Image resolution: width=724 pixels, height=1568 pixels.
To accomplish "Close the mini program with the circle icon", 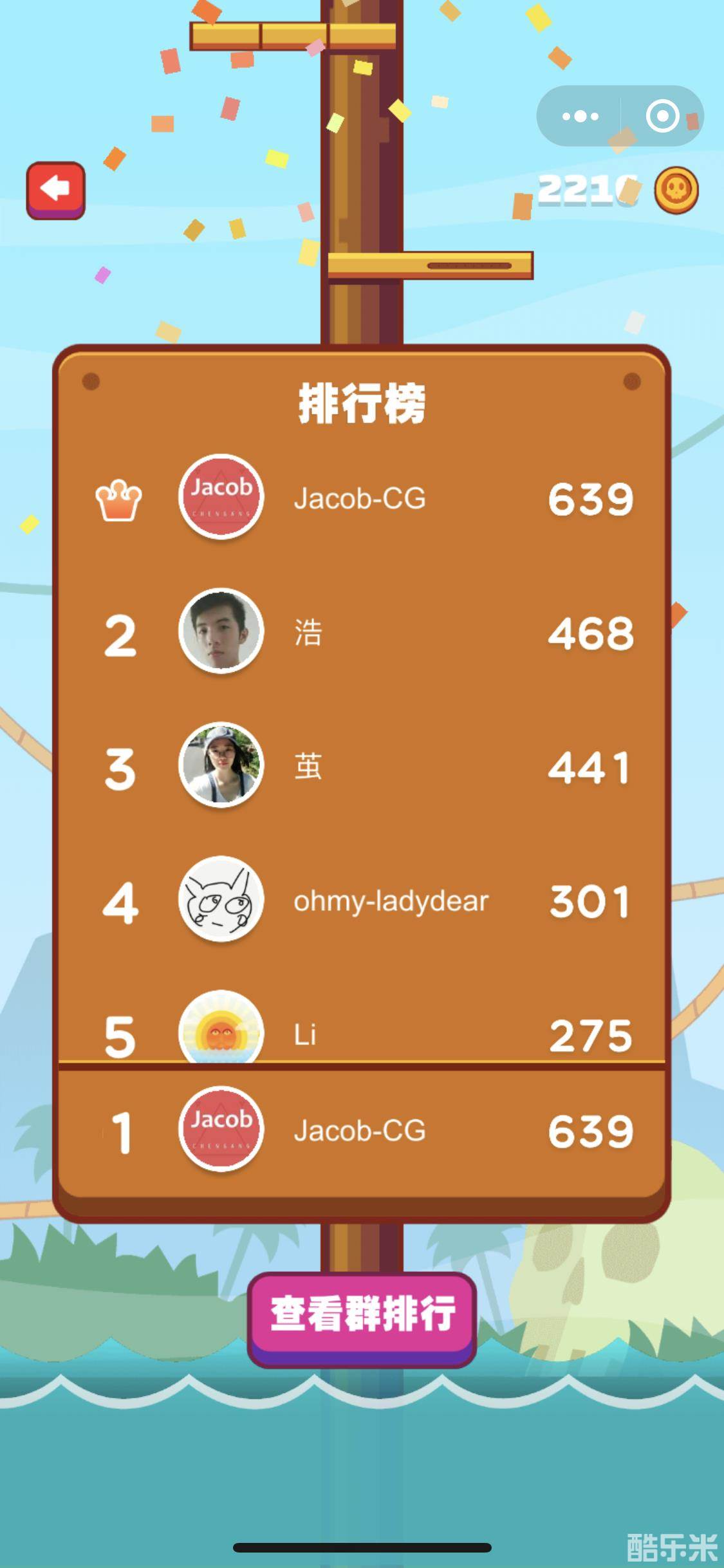I will coord(662,117).
